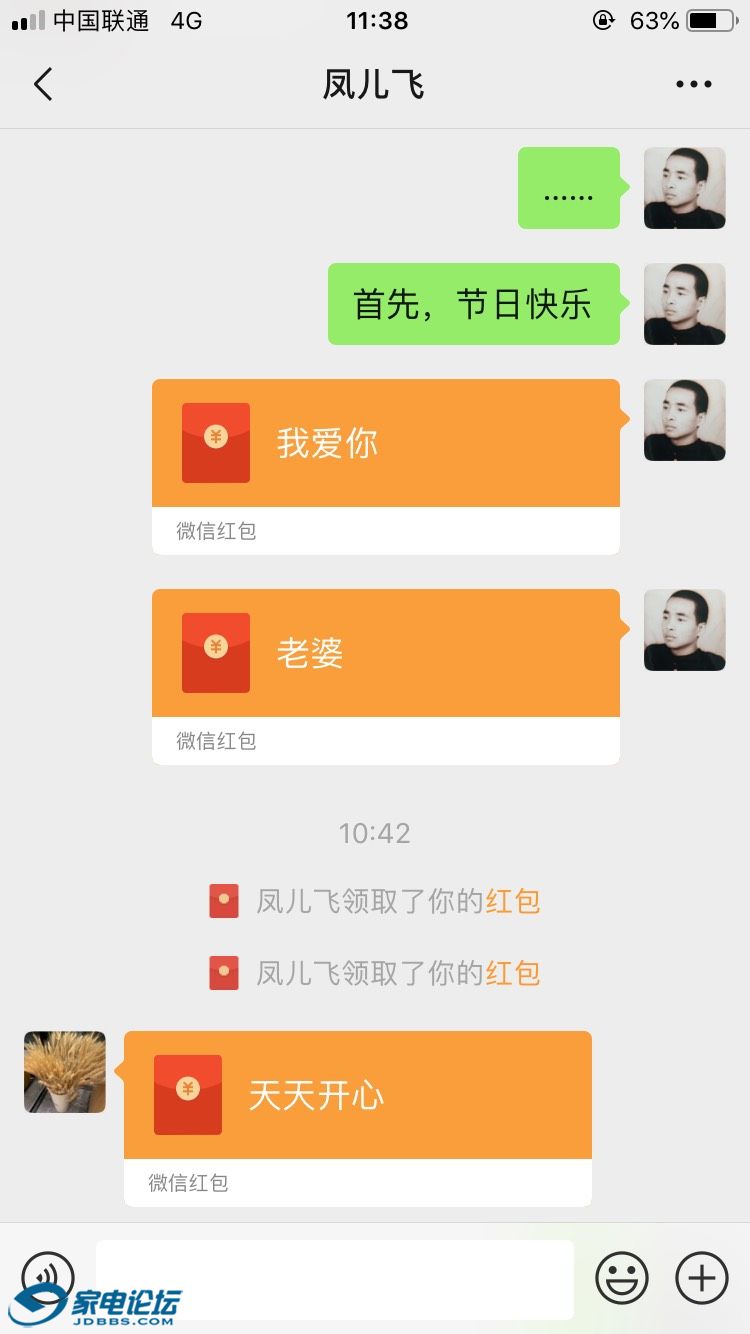
Task: Go back from the 凤儿飞 chat
Action: [x=43, y=85]
